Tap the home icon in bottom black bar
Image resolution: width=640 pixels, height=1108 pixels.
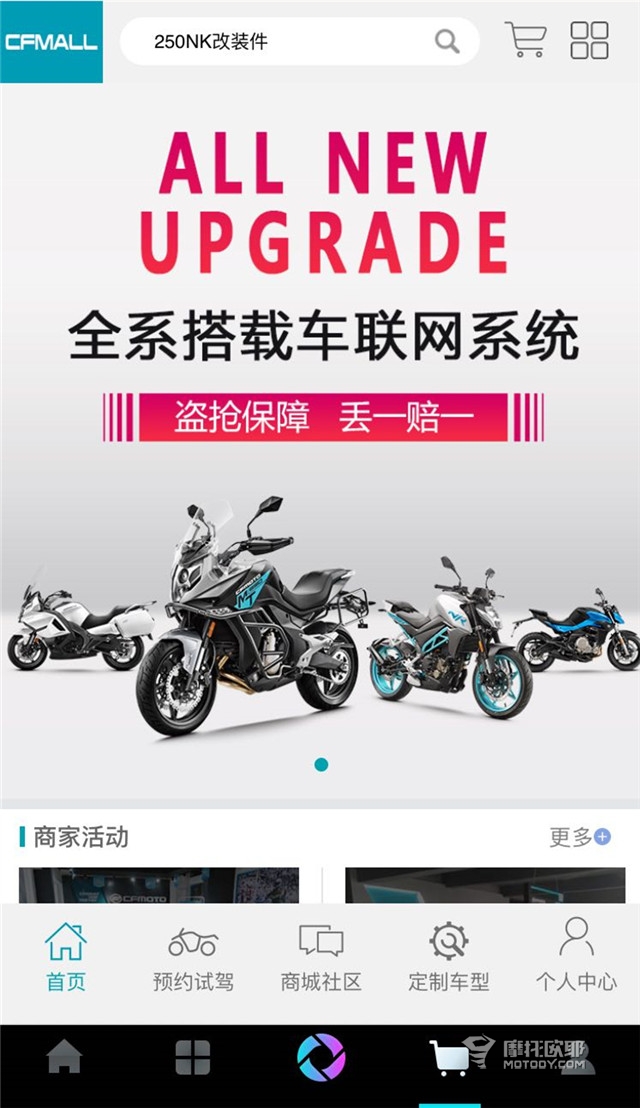tap(64, 1058)
